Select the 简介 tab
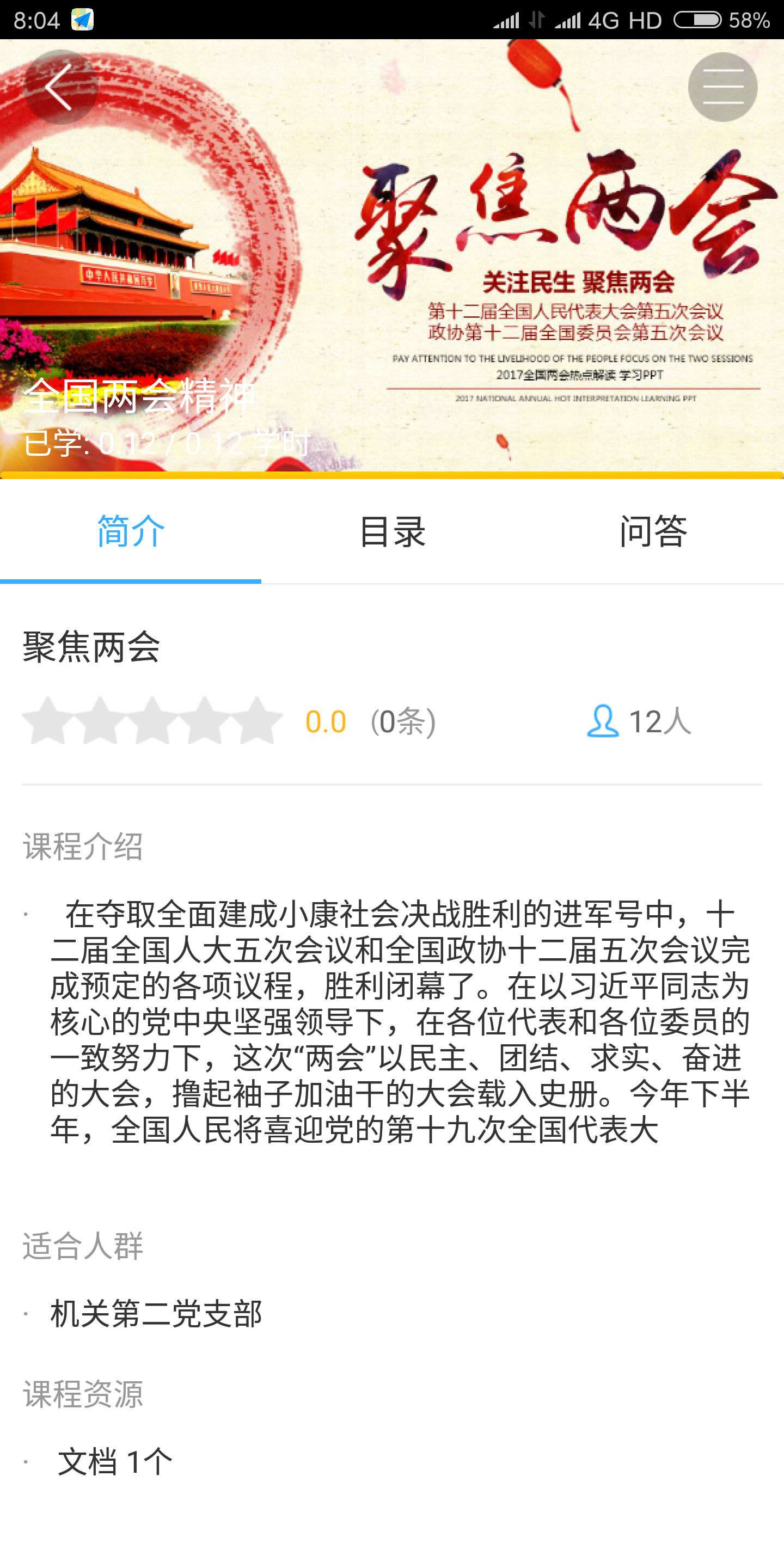 [131, 531]
